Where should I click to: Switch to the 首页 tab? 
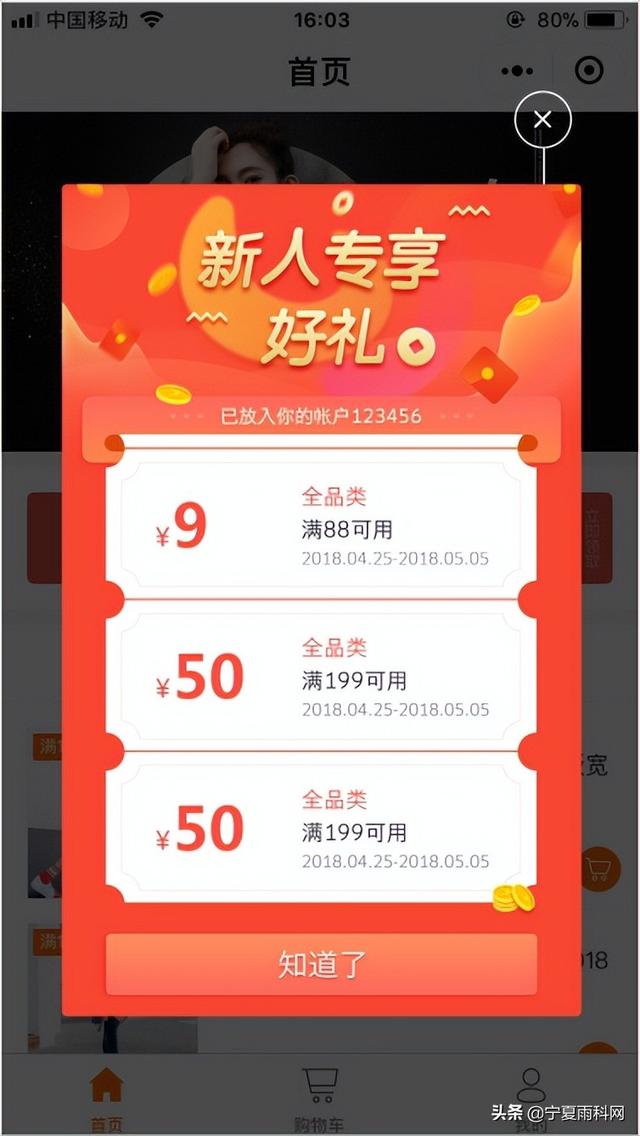106,1097
